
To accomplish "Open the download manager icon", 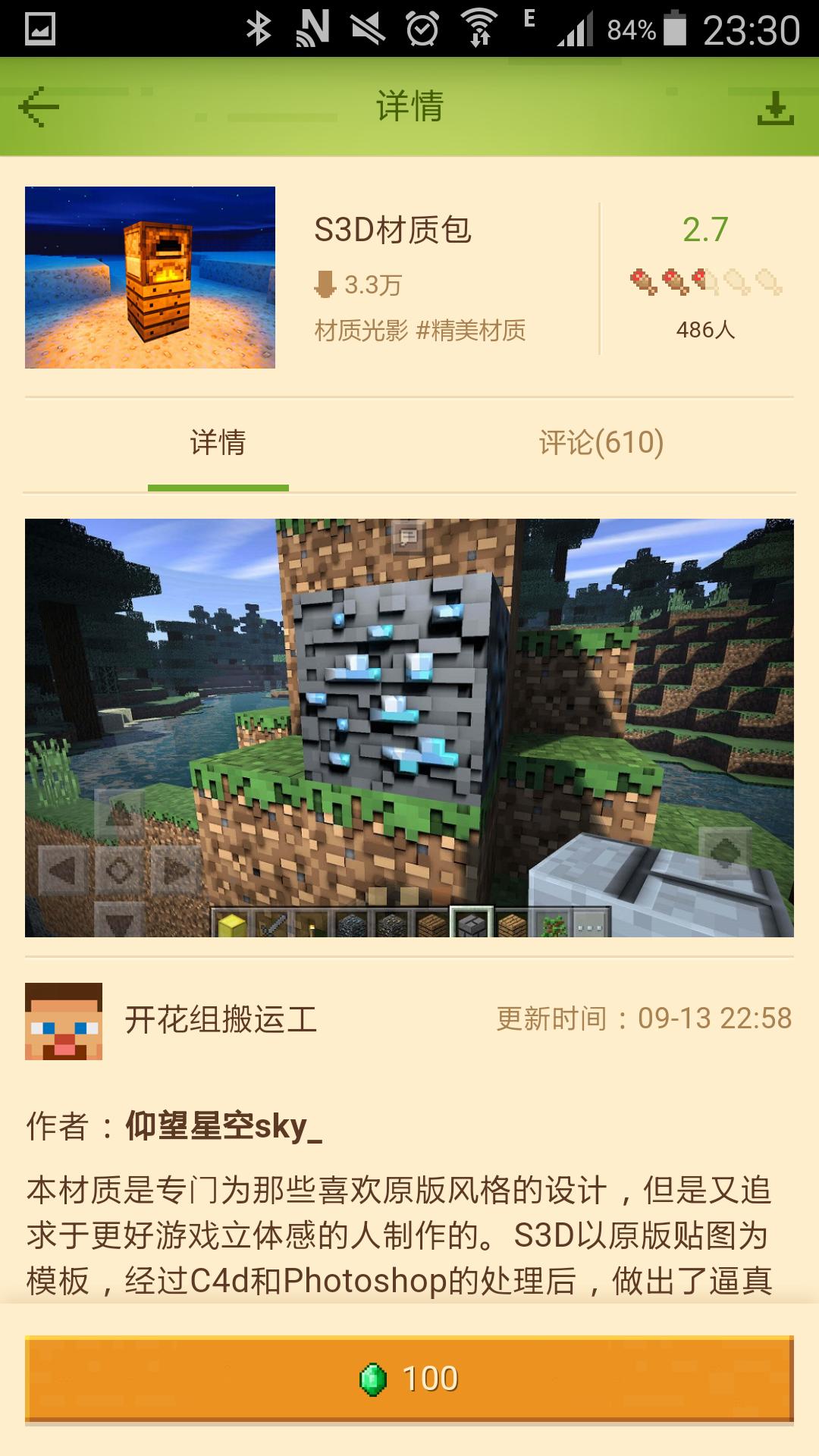I will coord(775,108).
